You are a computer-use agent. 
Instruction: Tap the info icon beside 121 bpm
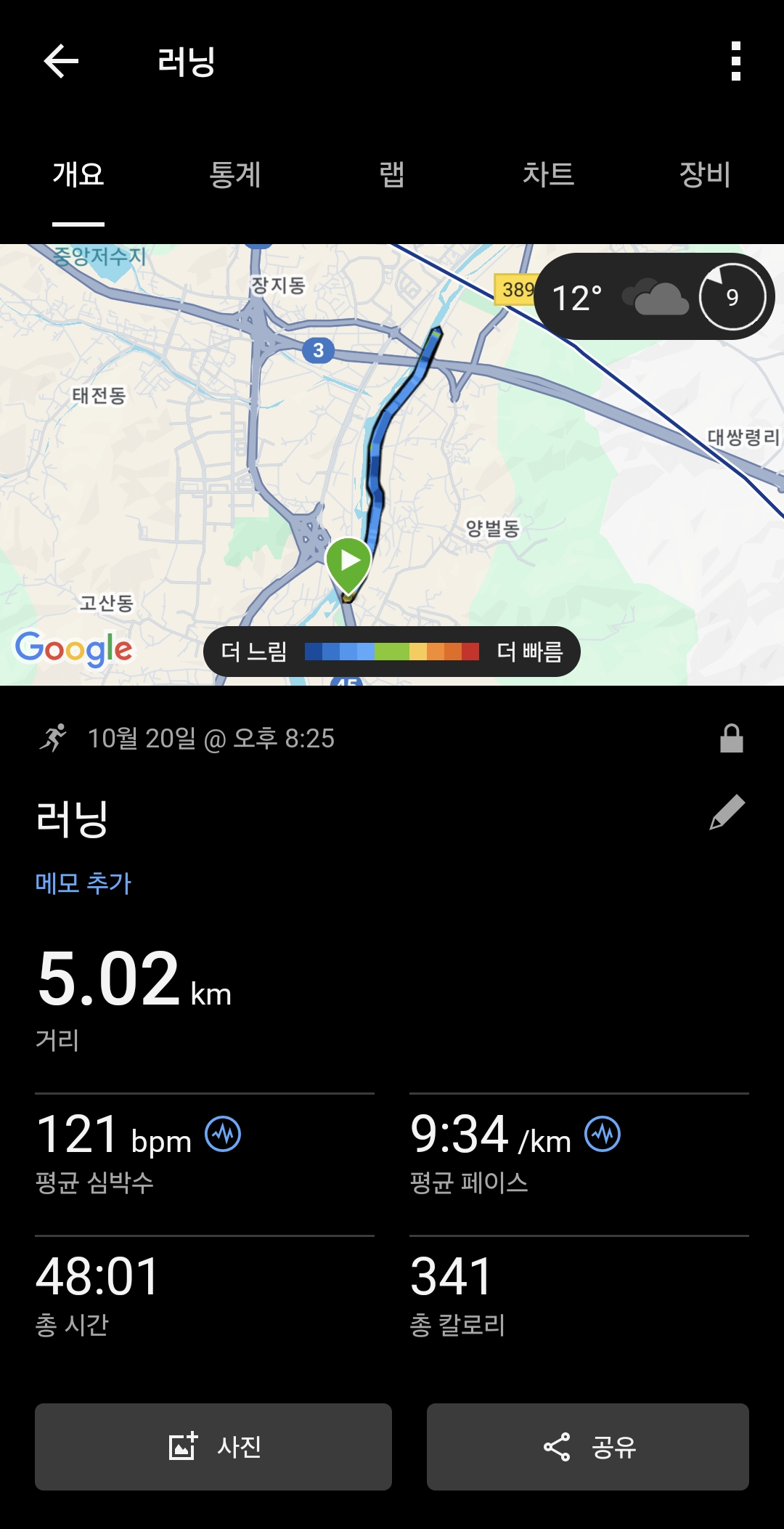point(223,1134)
